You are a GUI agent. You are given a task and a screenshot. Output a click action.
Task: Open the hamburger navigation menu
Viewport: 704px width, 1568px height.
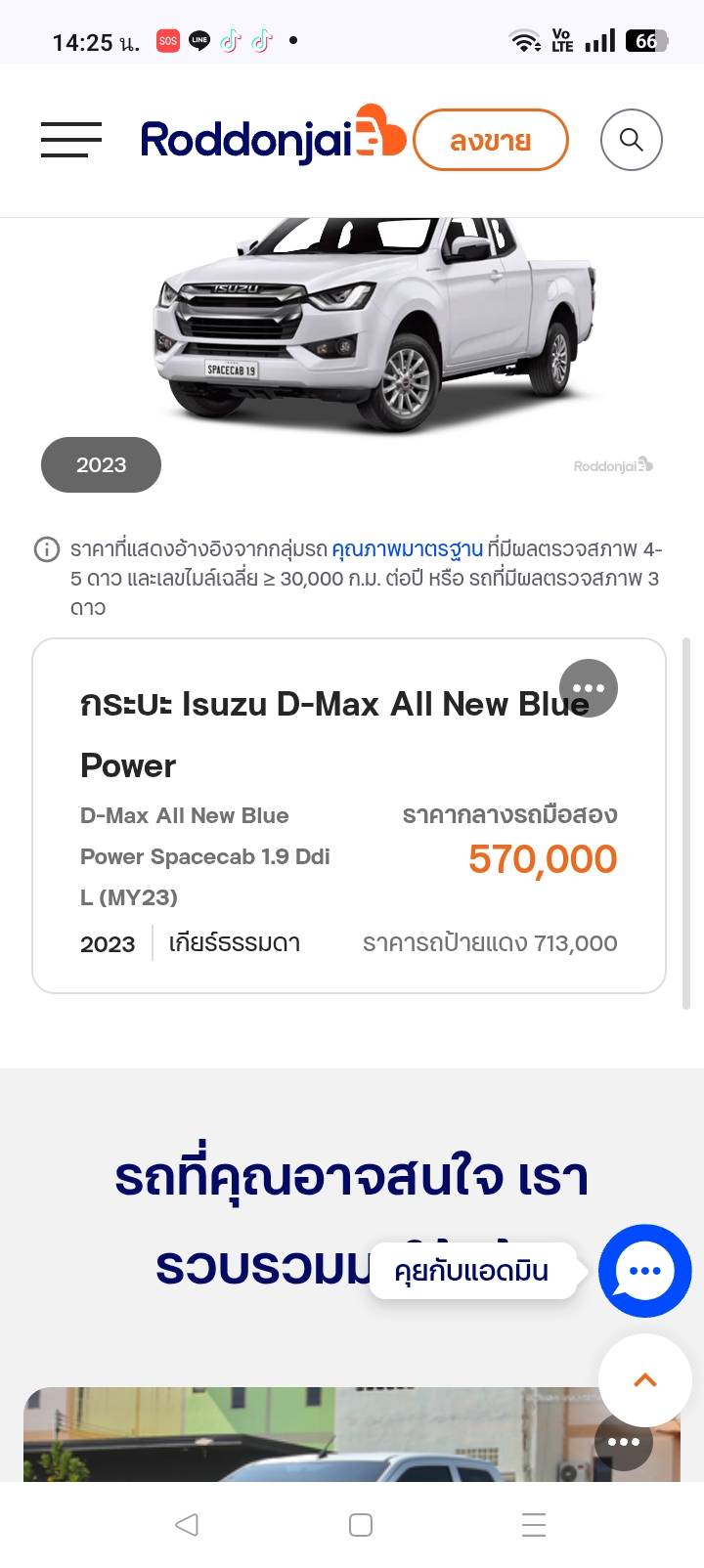71,140
